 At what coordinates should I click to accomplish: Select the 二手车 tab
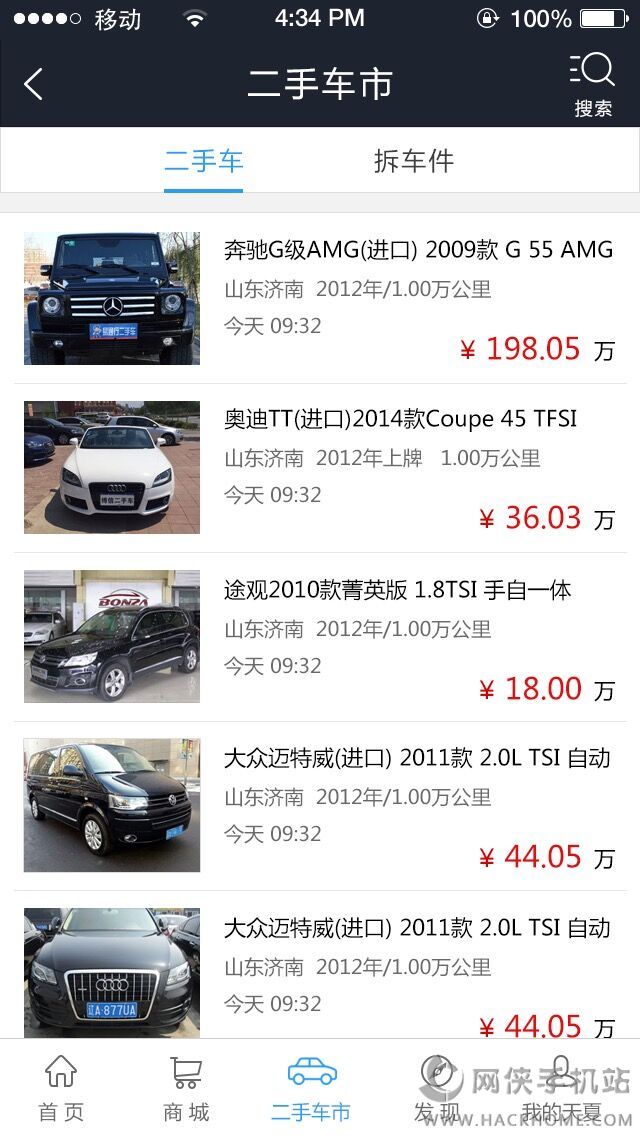click(x=204, y=161)
